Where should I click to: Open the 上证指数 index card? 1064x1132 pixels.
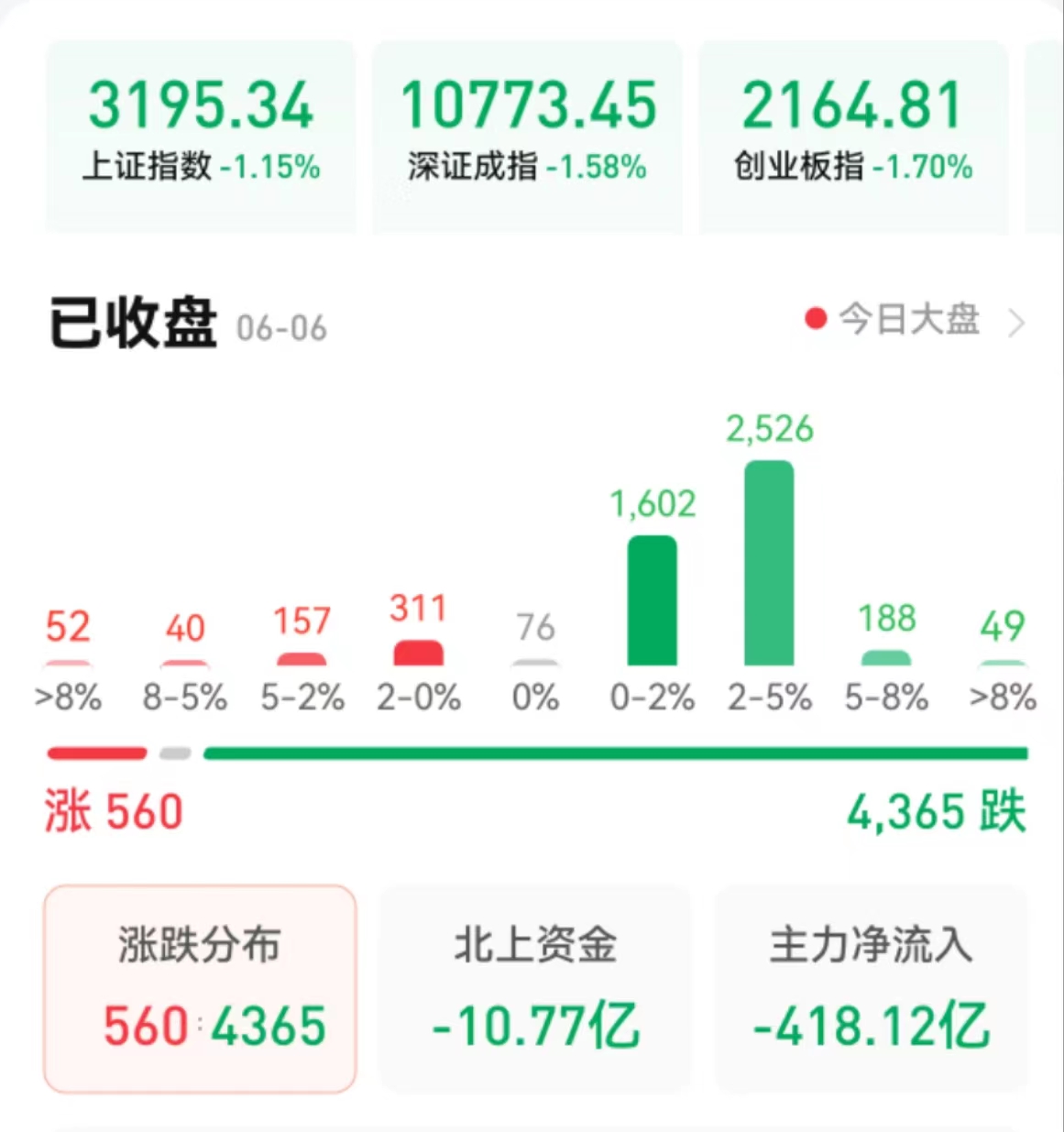(201, 136)
